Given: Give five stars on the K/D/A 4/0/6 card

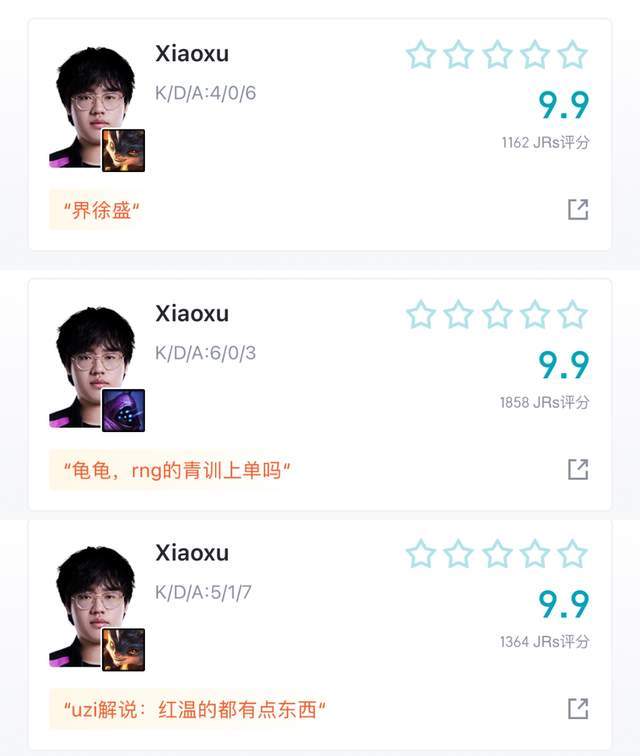Looking at the screenshot, I should [x=572, y=55].
